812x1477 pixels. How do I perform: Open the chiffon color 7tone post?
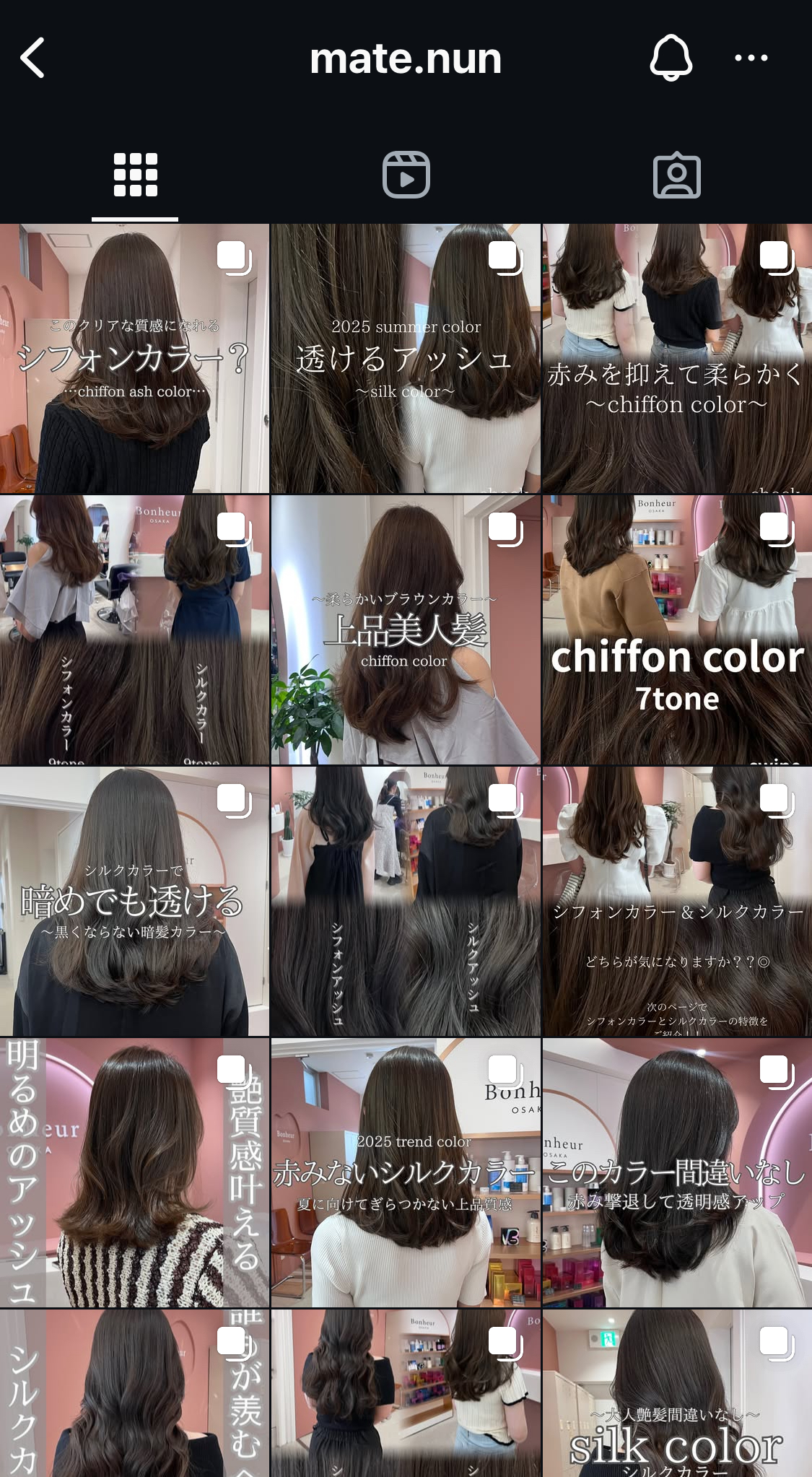(x=677, y=630)
